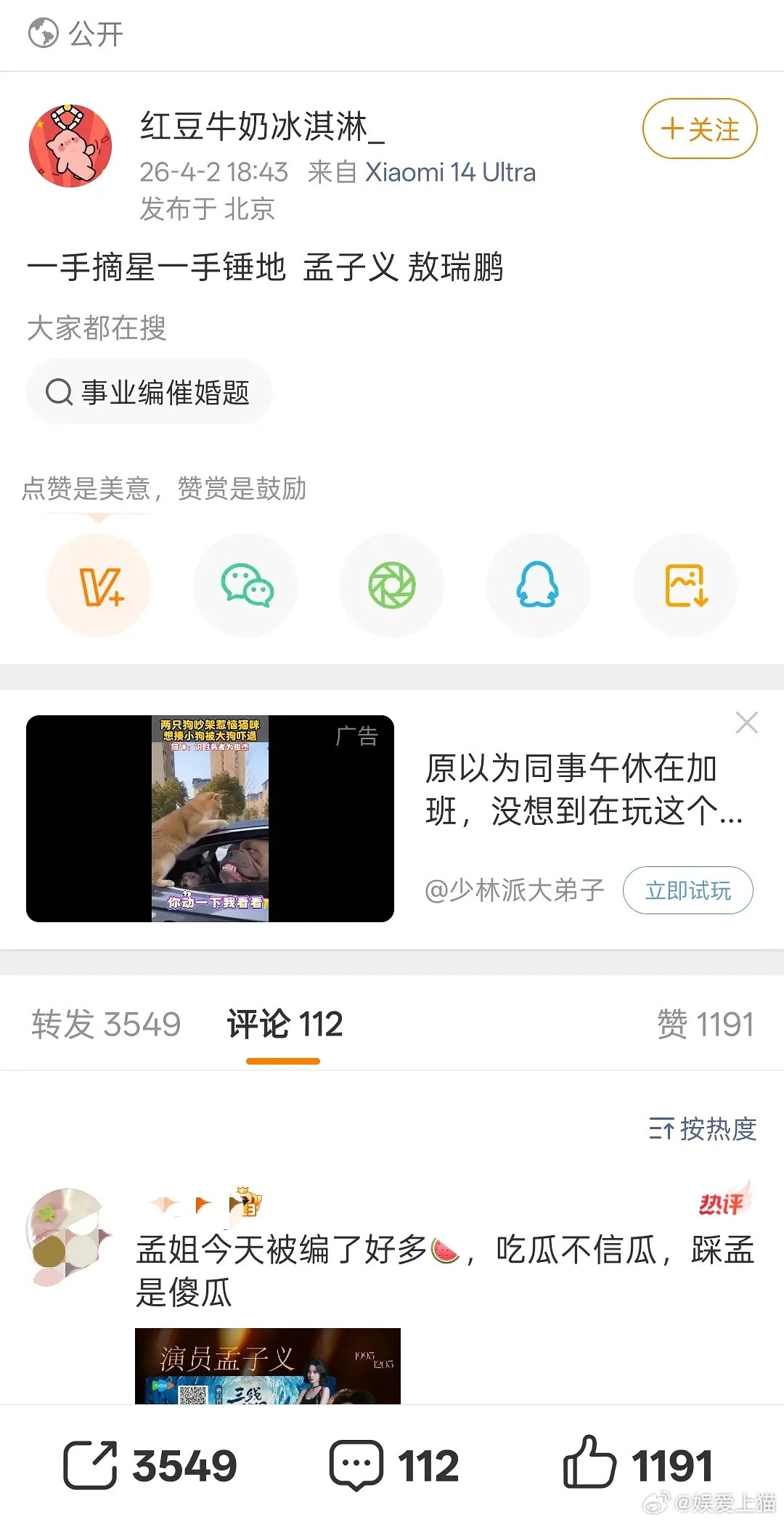Share the post via the WeChat icon
The image size is (784, 1522).
pyautogui.click(x=245, y=585)
